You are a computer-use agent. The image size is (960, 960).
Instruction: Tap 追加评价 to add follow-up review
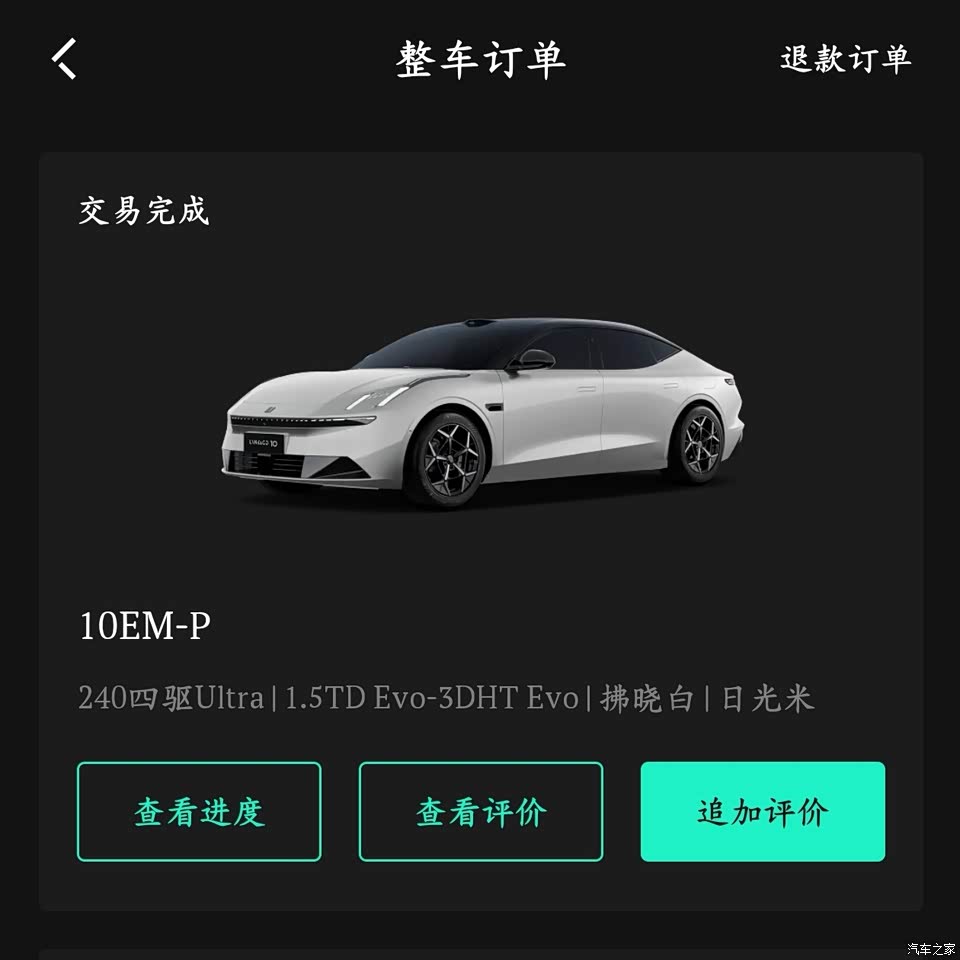point(762,811)
